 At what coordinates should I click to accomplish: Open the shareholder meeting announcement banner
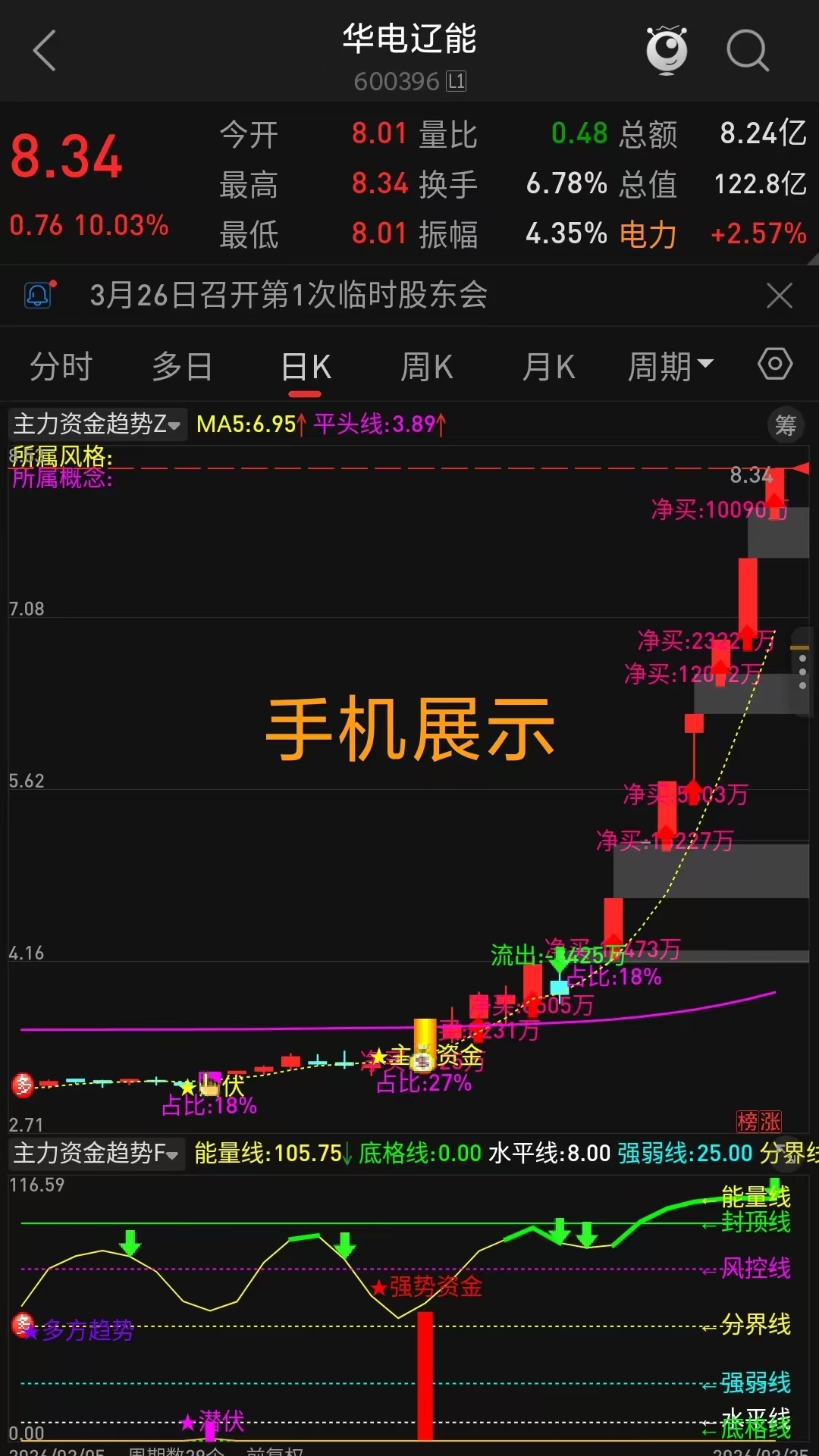pyautogui.click(x=288, y=296)
